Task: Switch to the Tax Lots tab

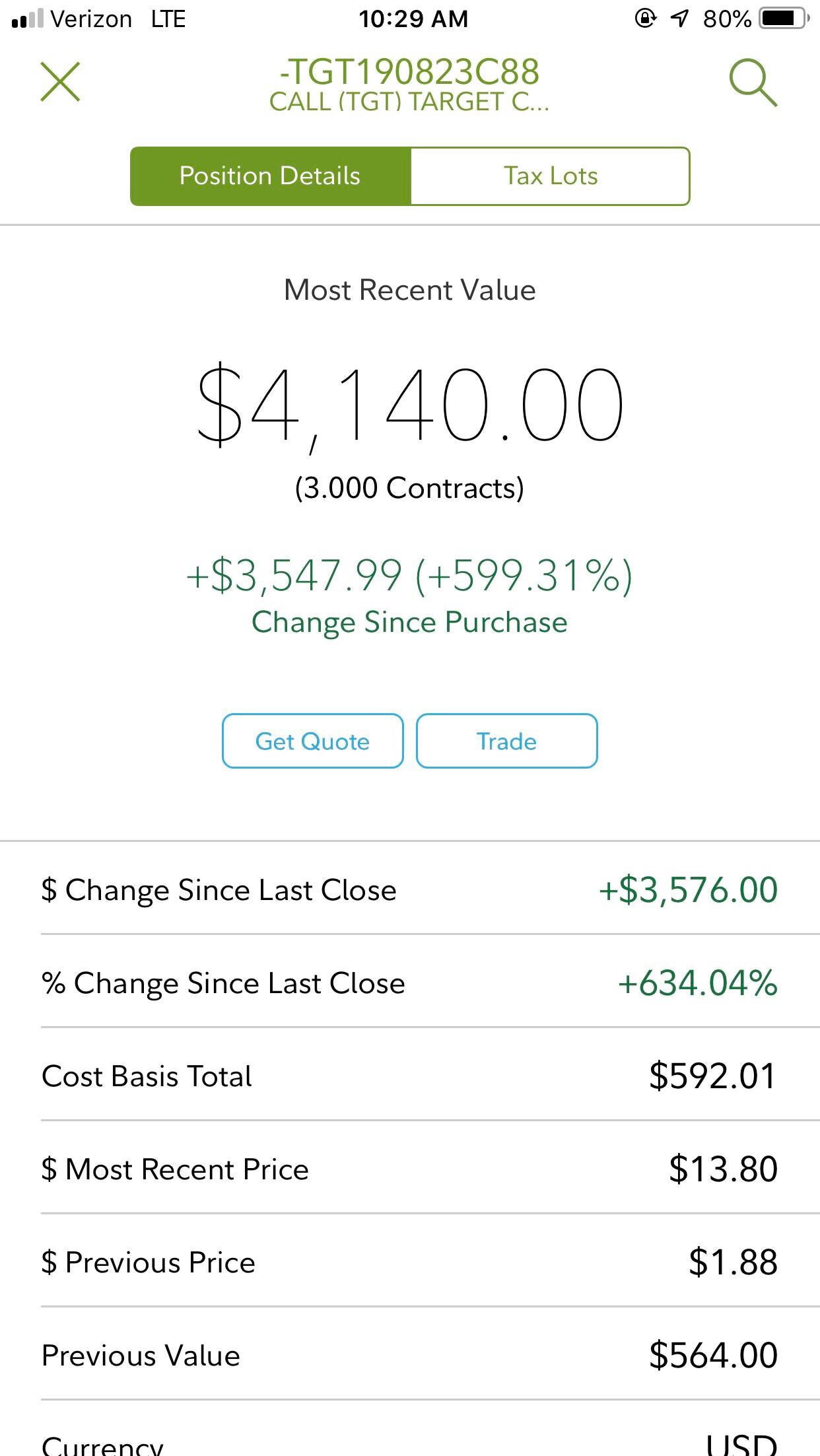Action: [550, 176]
